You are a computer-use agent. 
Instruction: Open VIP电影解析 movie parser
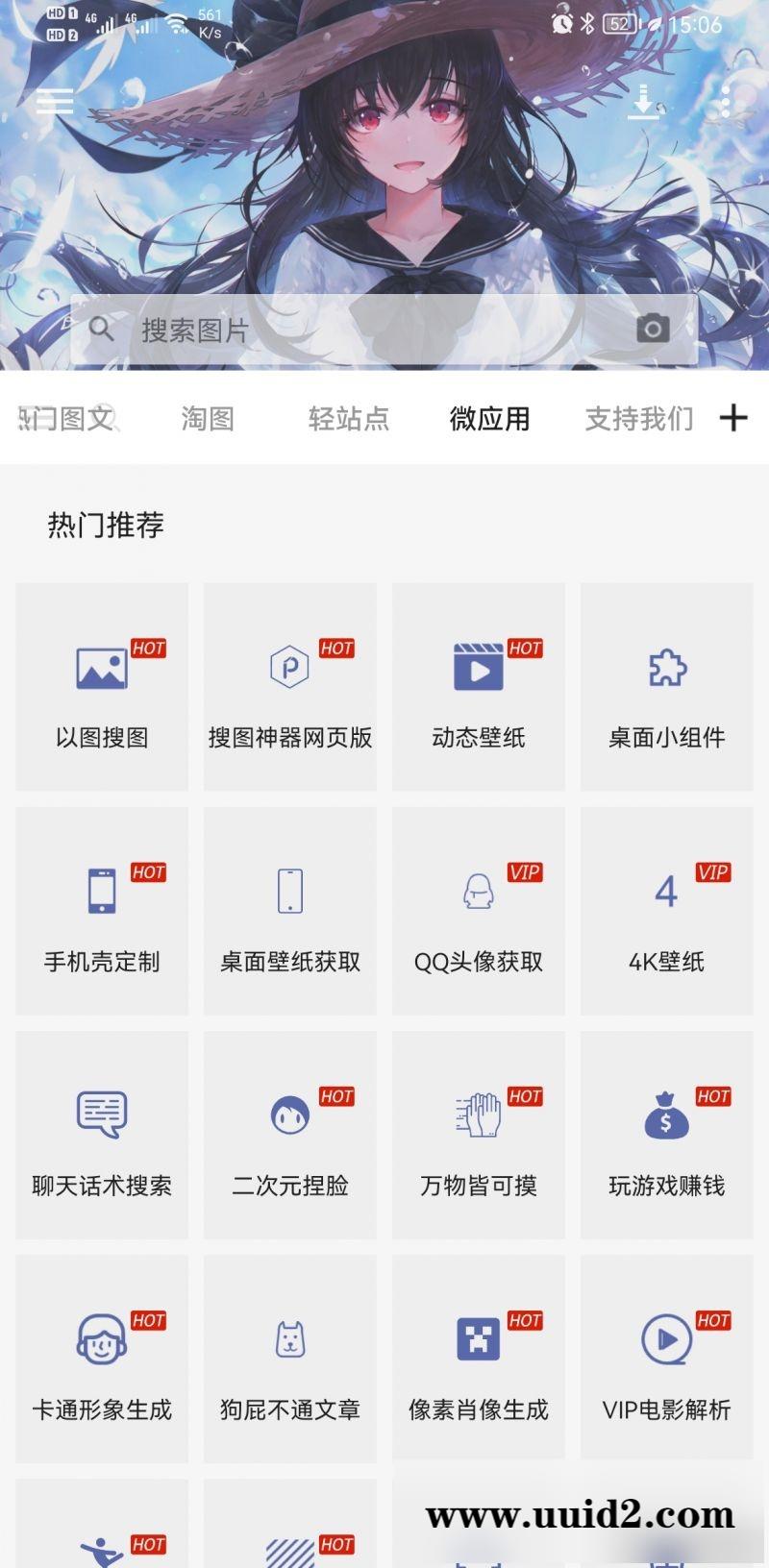667,1358
